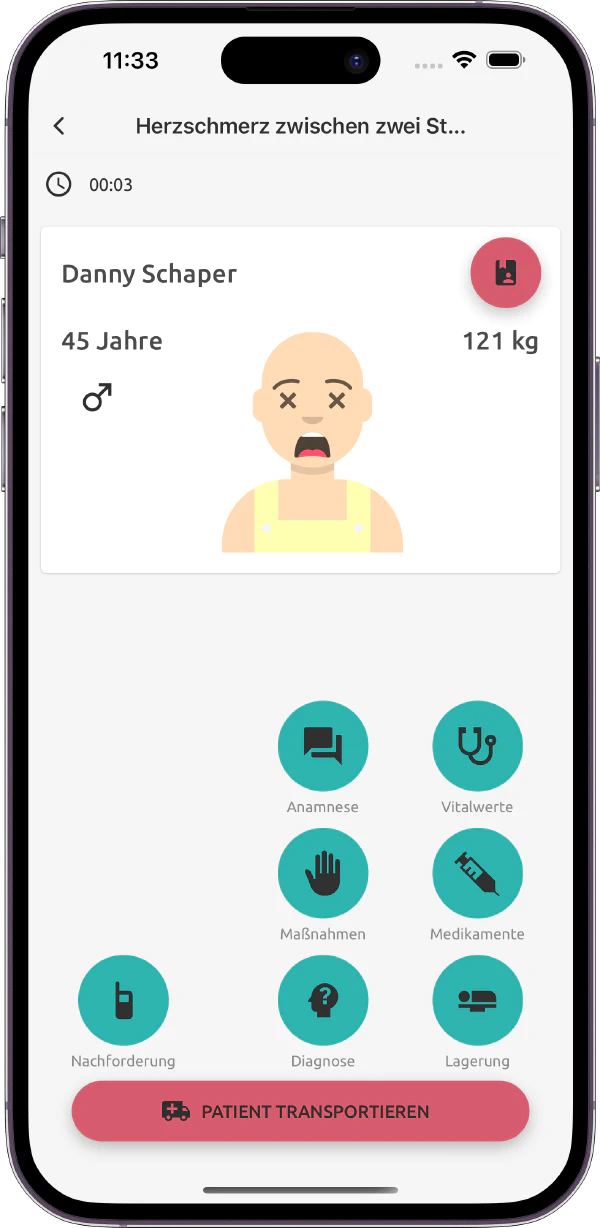Request backup via Nachforderung
Viewport: 600px width, 1228px height.
pos(123,1000)
